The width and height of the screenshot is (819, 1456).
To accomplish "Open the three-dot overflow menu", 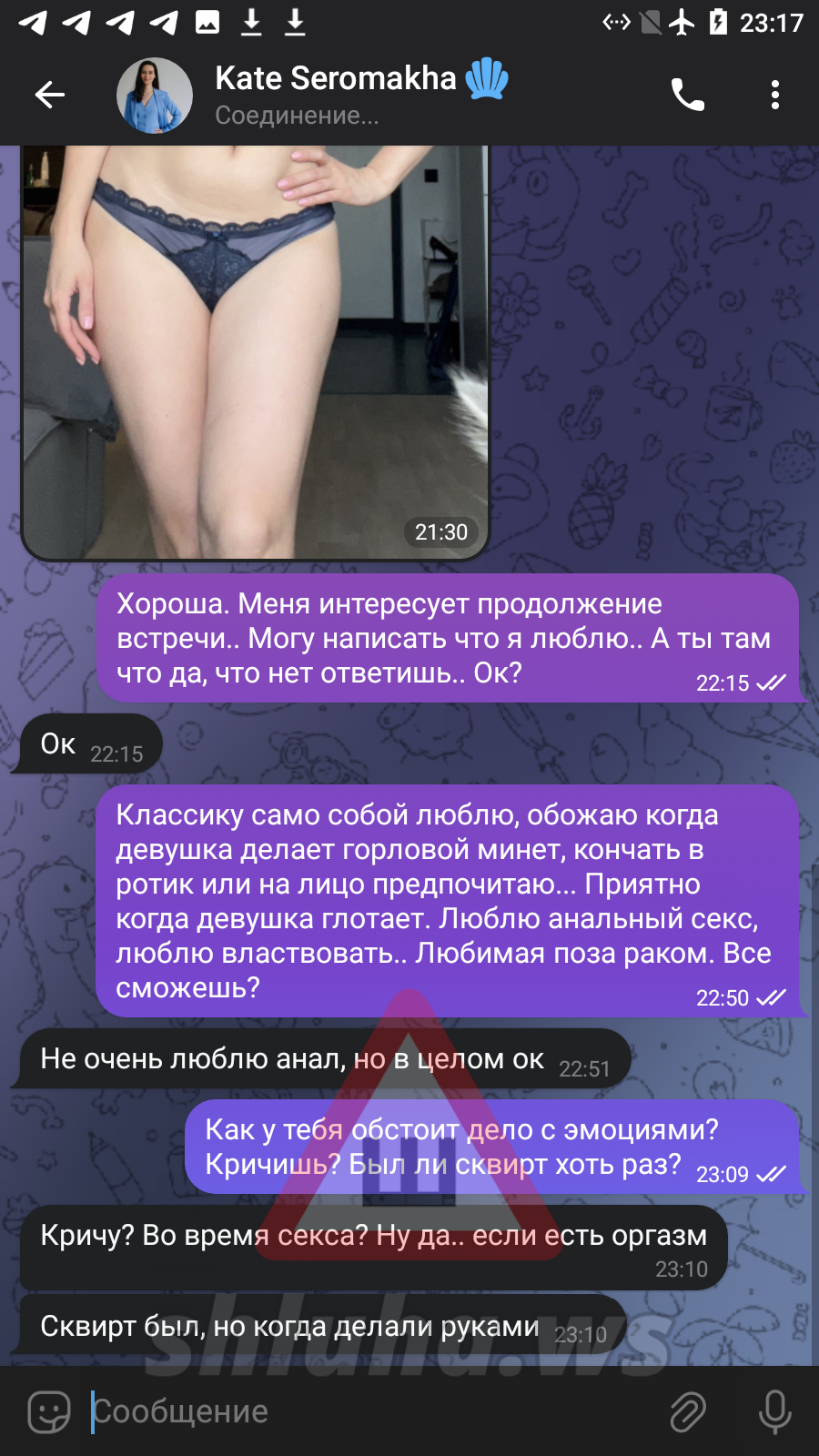I will point(774,95).
